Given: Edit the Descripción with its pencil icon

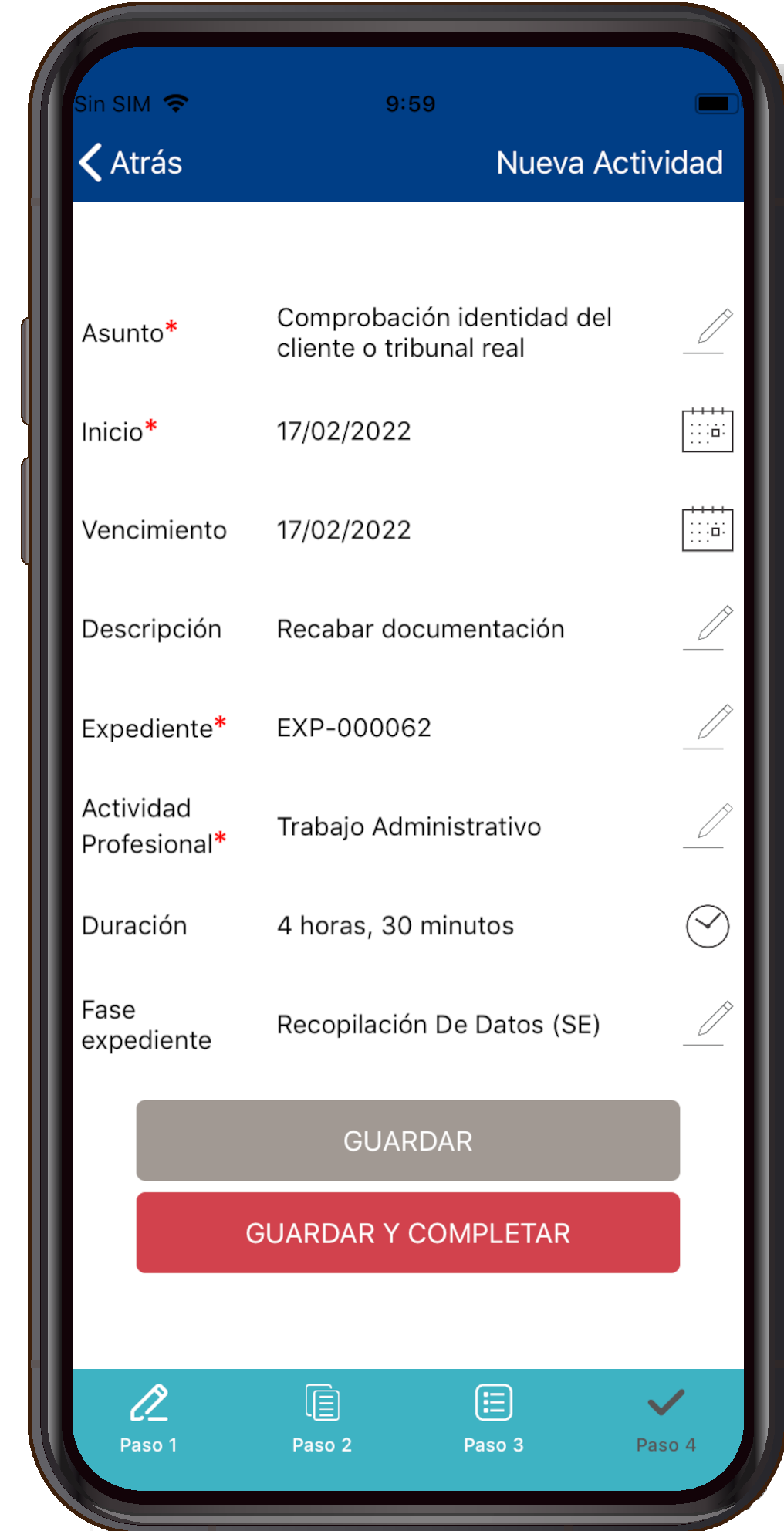Looking at the screenshot, I should click(x=706, y=628).
